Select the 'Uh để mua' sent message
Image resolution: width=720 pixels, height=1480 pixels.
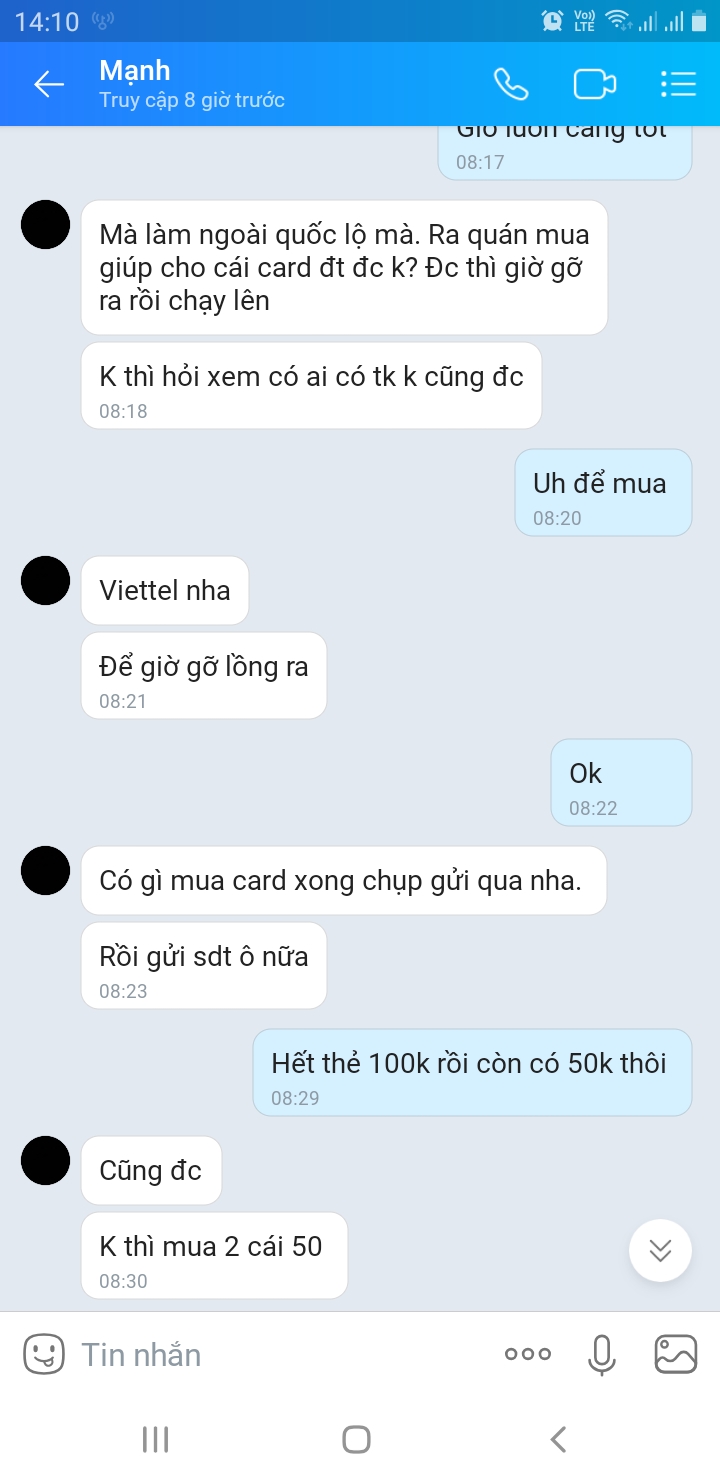[x=602, y=482]
